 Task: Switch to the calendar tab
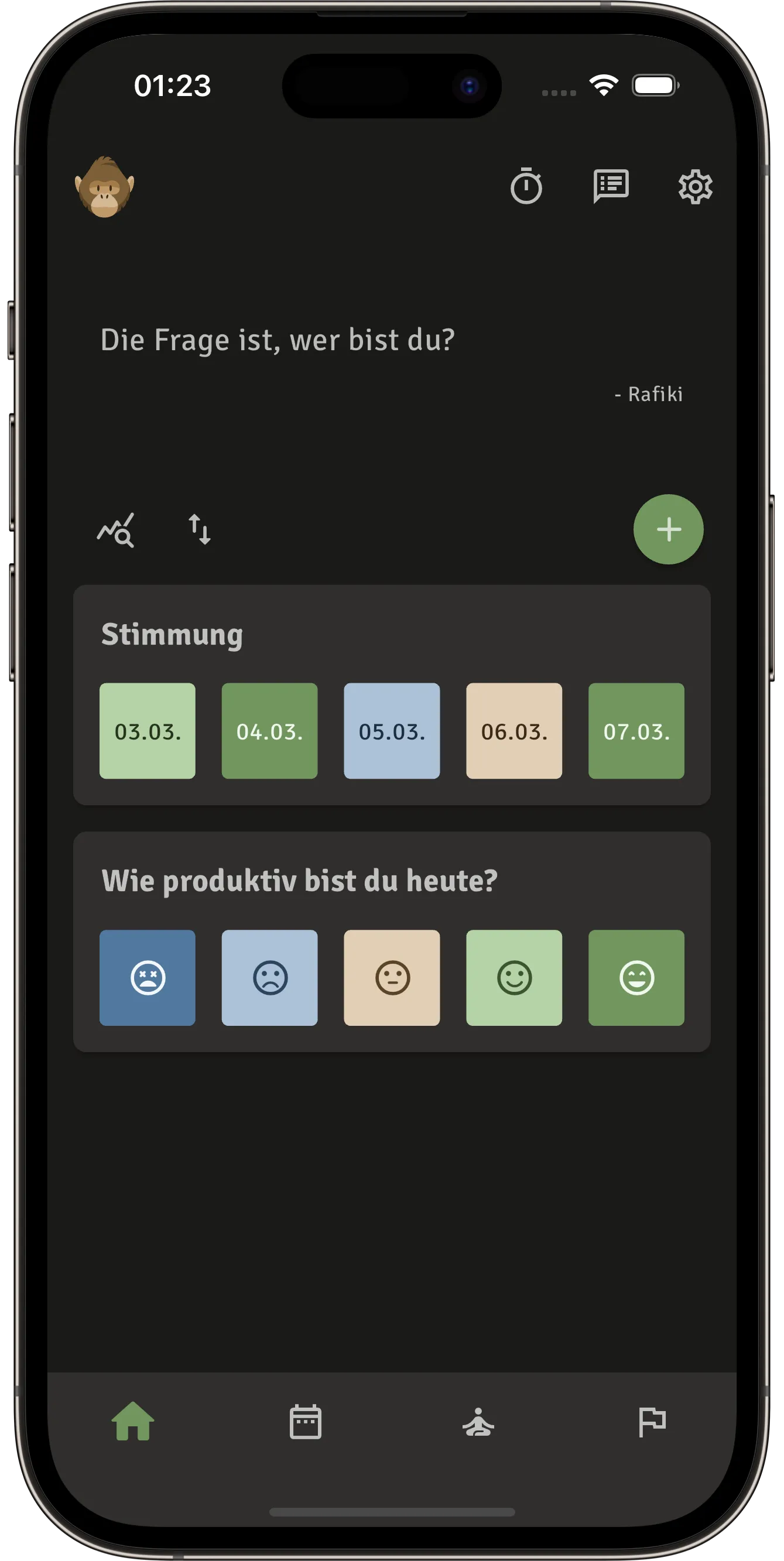[x=306, y=1422]
